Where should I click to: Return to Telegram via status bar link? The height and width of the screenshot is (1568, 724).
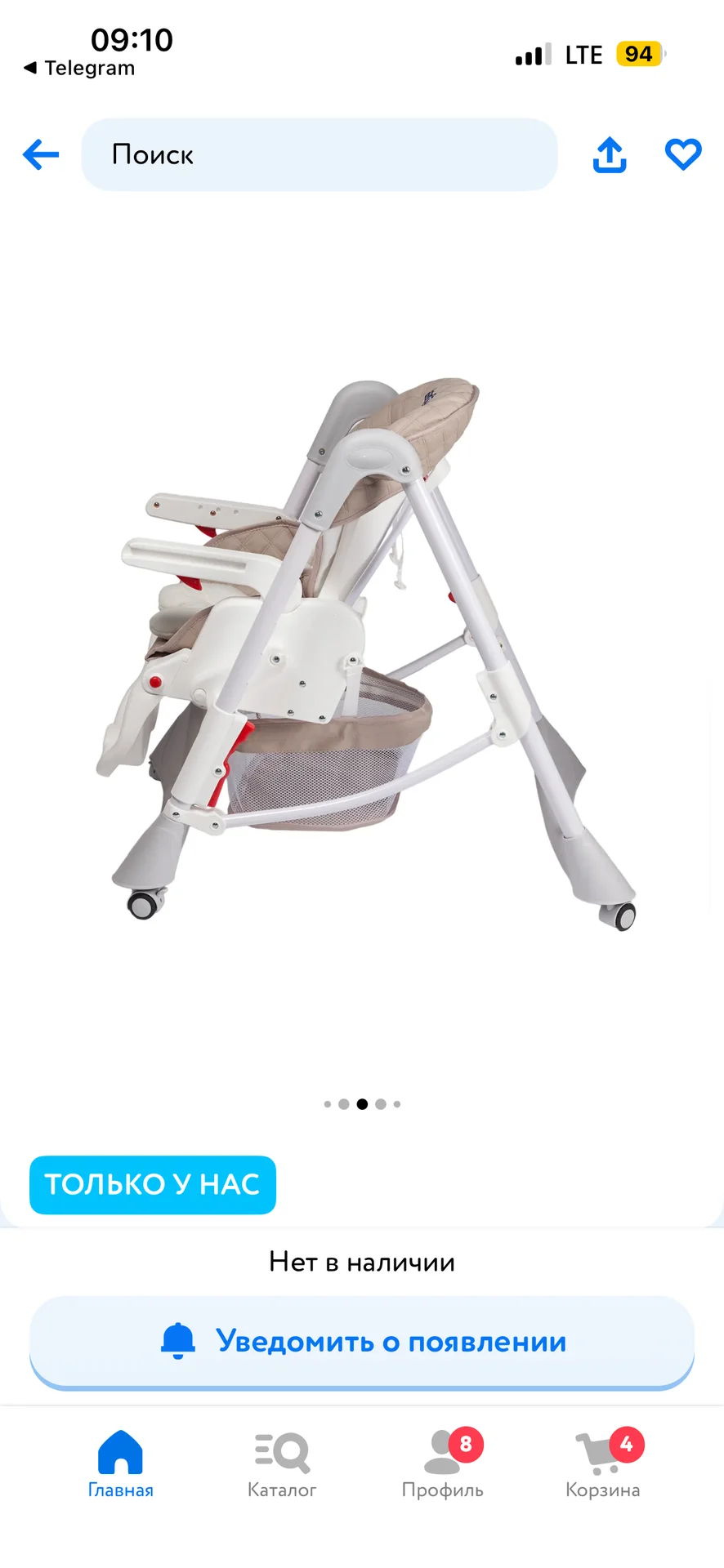pyautogui.click(x=79, y=68)
